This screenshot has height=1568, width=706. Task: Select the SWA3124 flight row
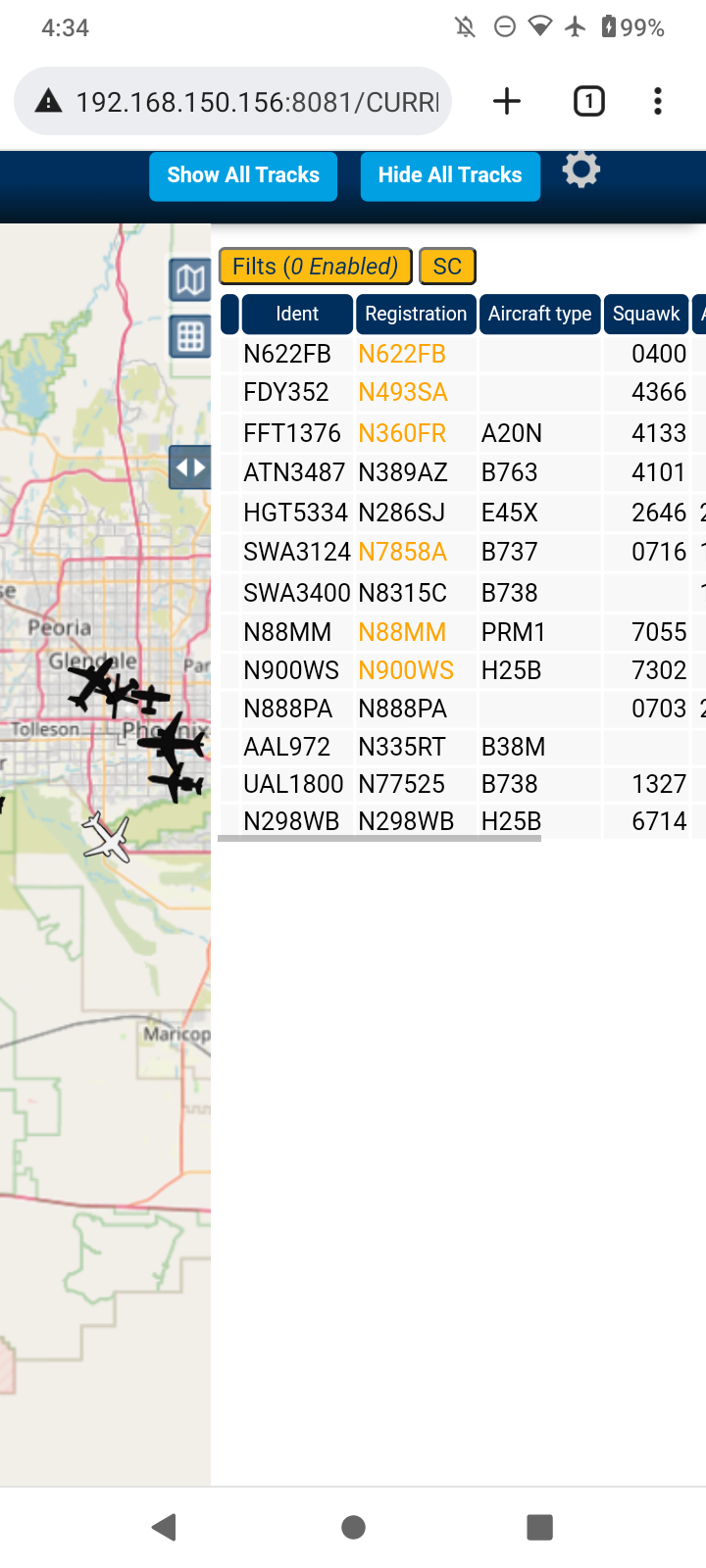click(463, 552)
